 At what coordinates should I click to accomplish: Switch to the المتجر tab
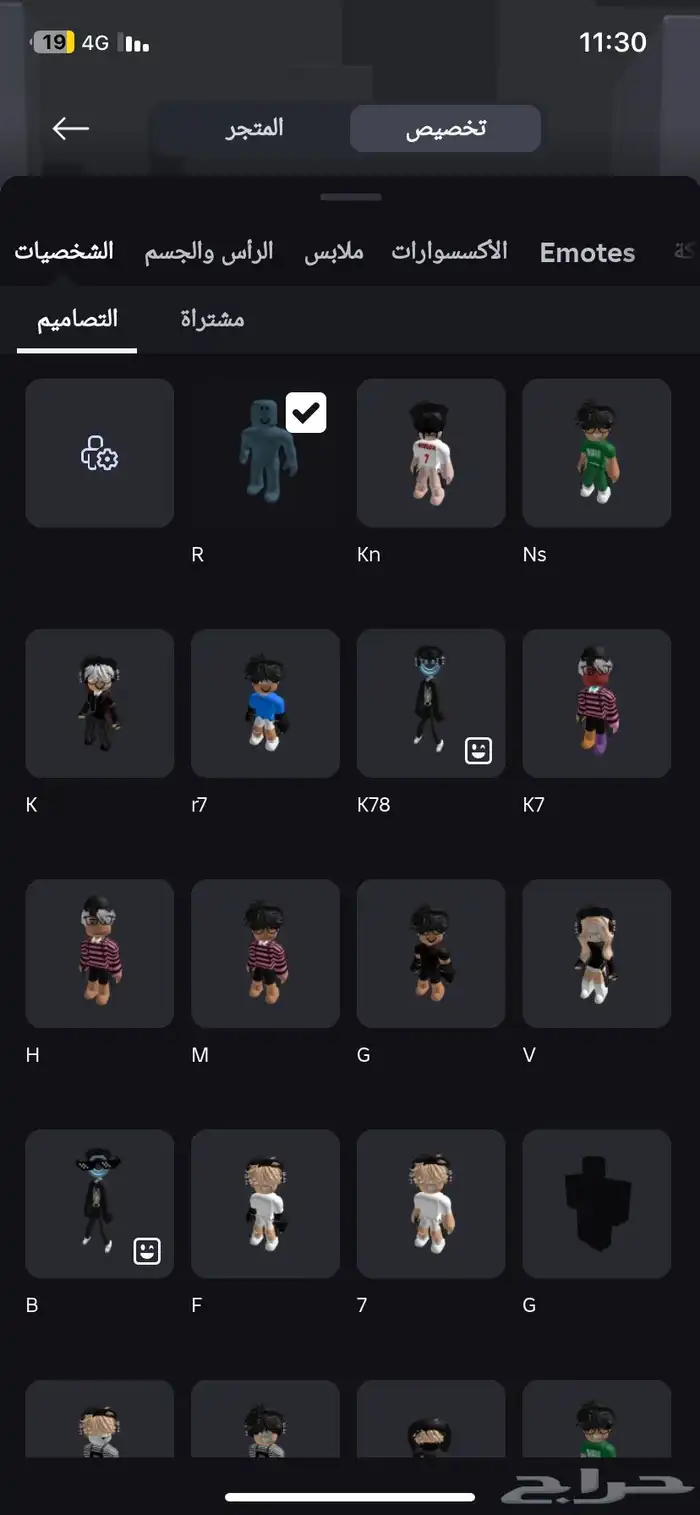coord(254,128)
